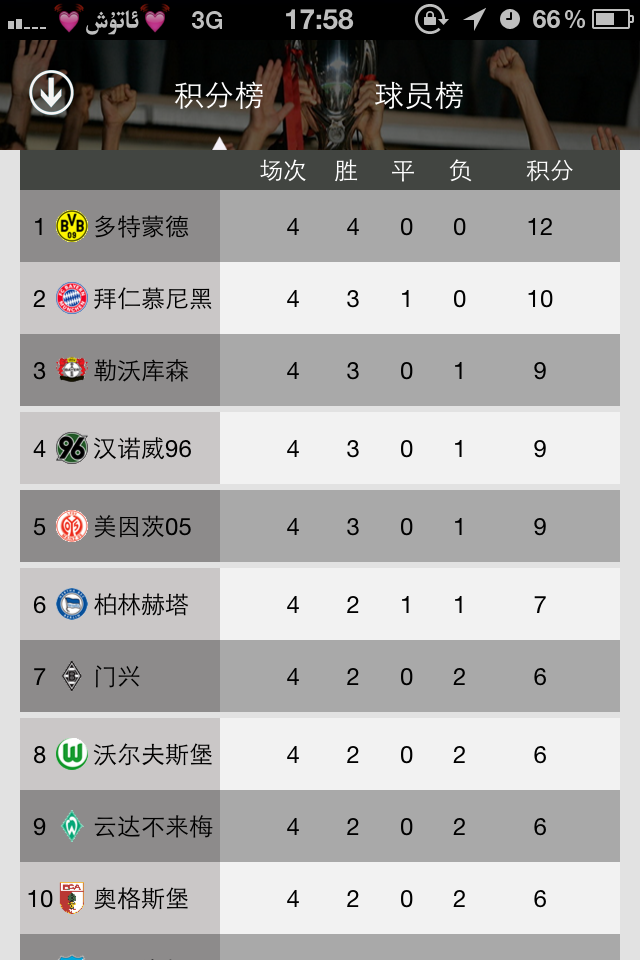640x960 pixels.
Task: Select the 积分榜 tab
Action: click(x=219, y=96)
